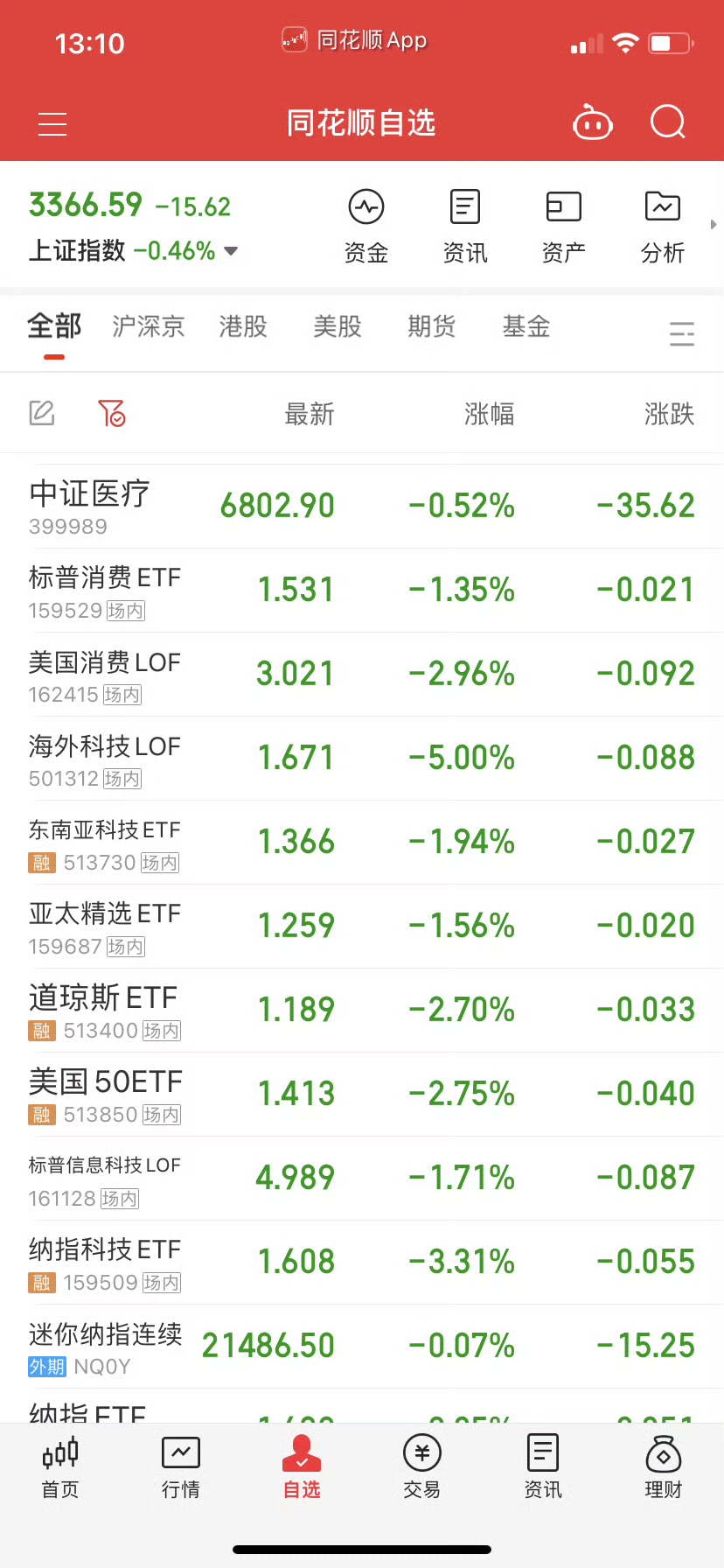Open search using the magnifier icon
The height and width of the screenshot is (1568, 724).
[x=667, y=122]
